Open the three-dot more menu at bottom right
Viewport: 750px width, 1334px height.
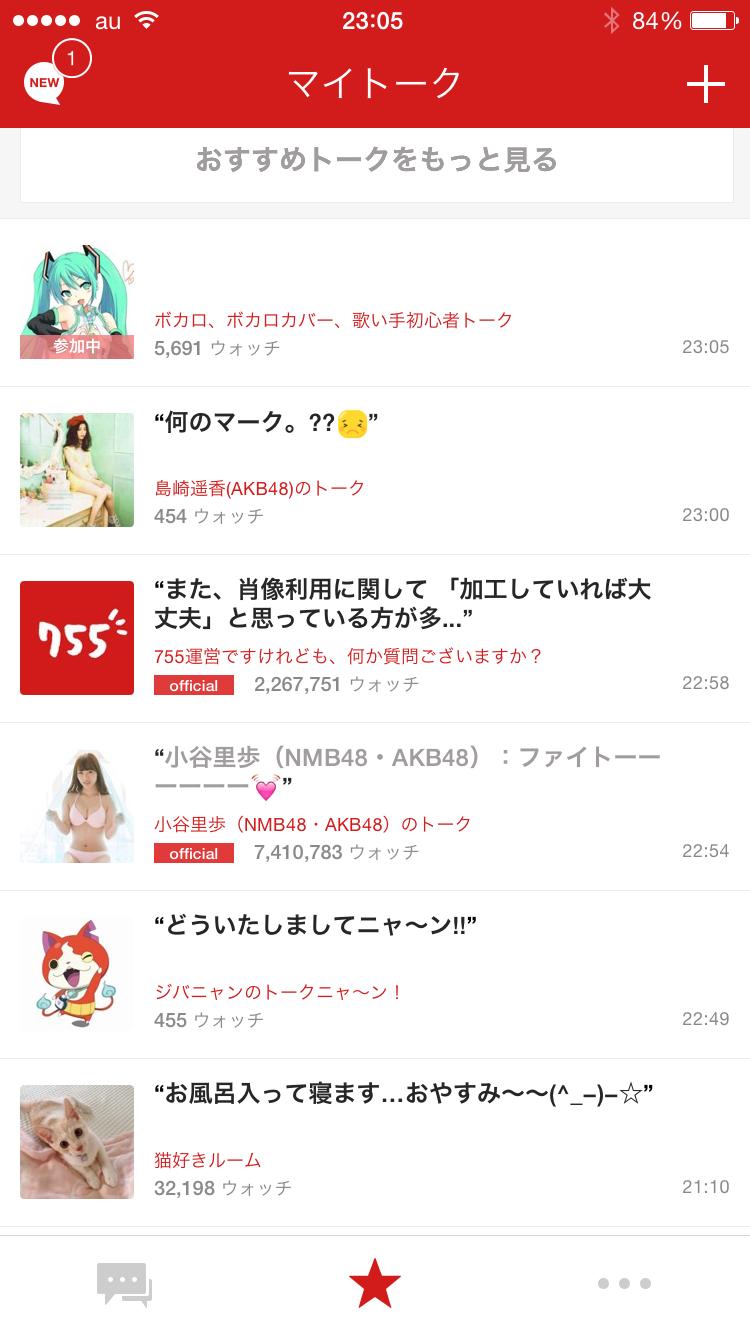coord(623,1282)
